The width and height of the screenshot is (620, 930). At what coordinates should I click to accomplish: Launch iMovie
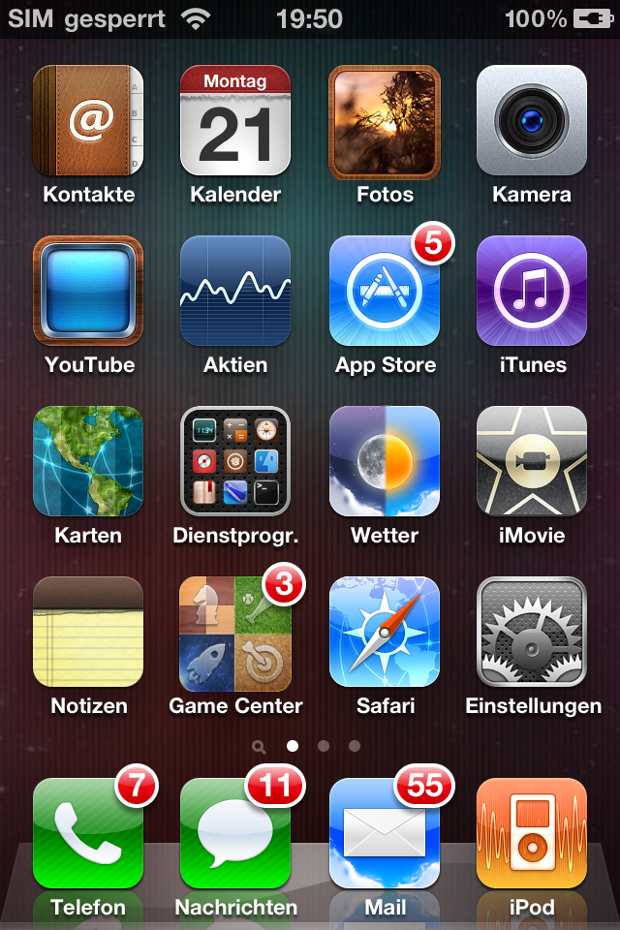[531, 461]
